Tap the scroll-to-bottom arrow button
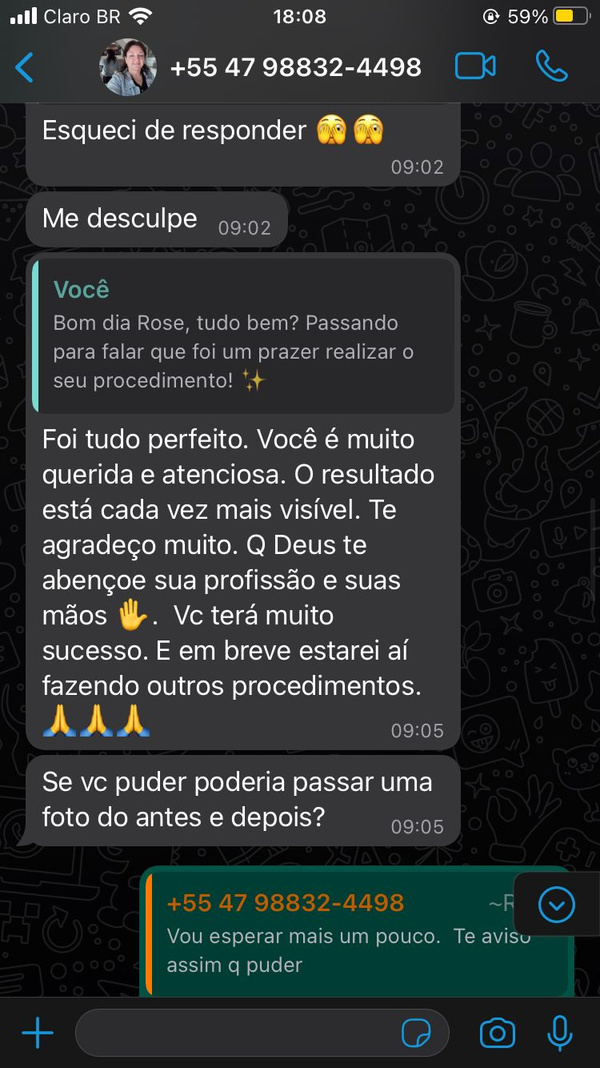600x1068 pixels. coord(556,905)
